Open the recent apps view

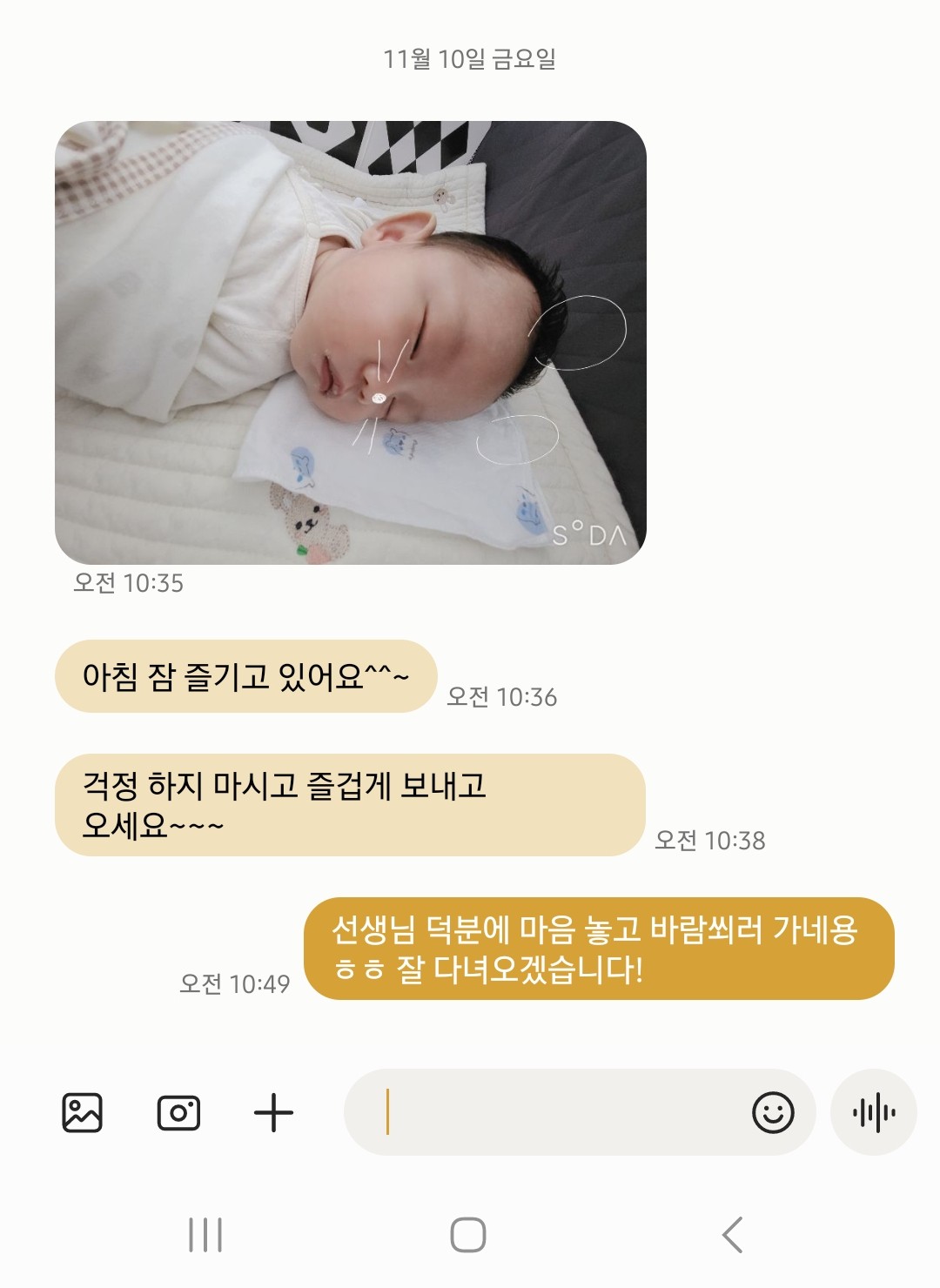point(205,1234)
